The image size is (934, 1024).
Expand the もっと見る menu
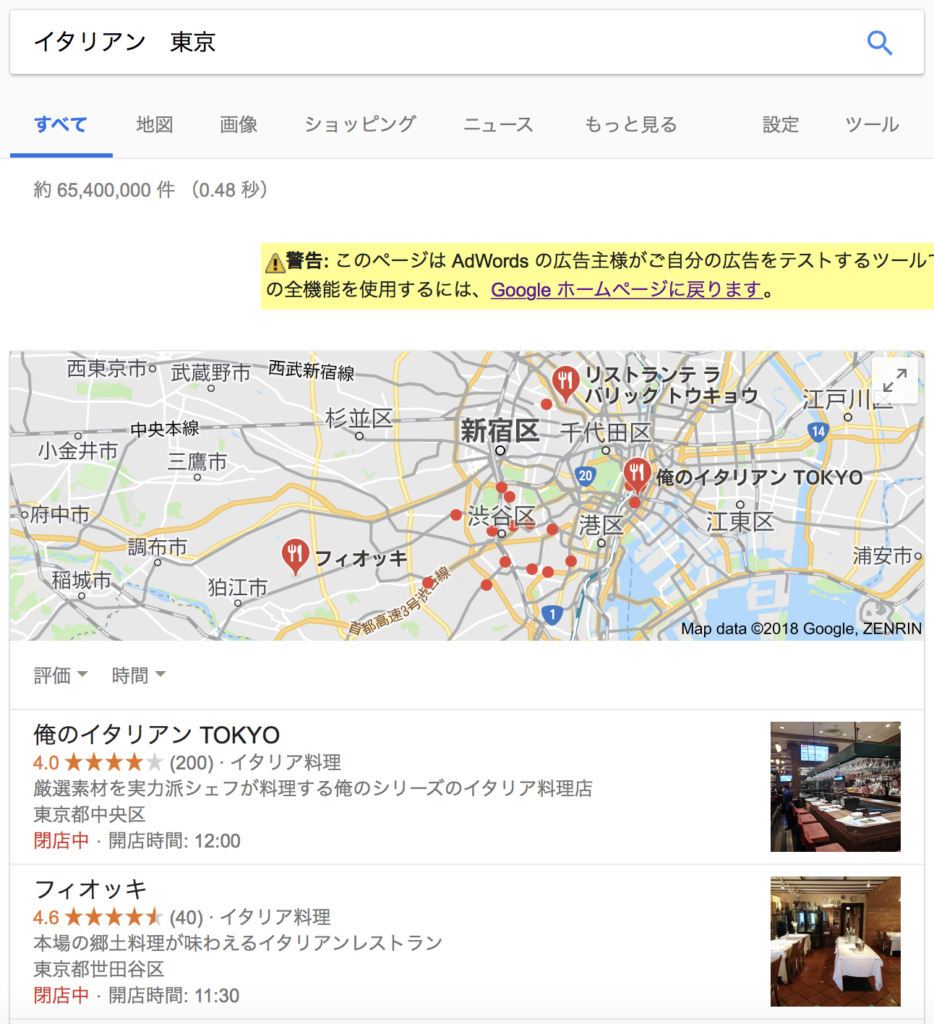631,125
